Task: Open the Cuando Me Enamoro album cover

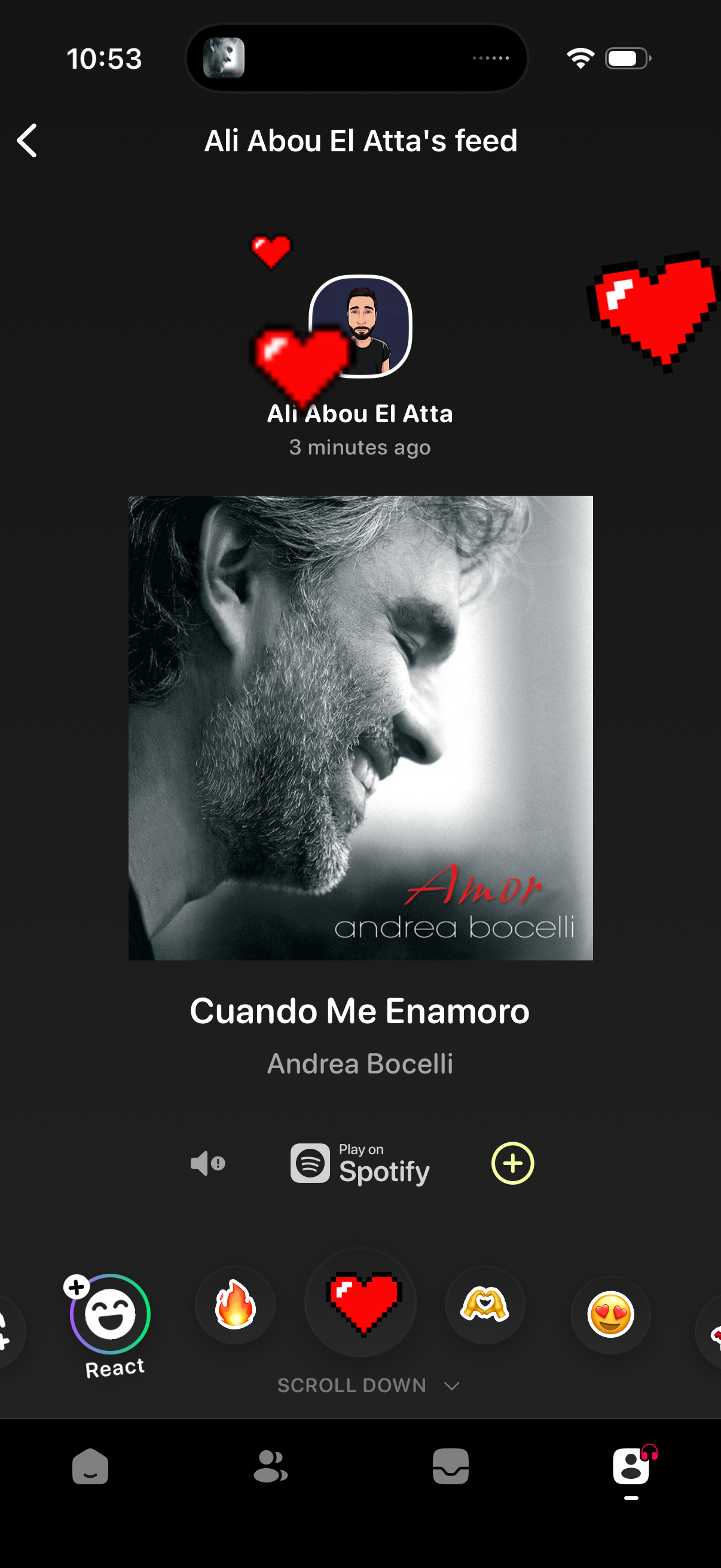Action: point(360,727)
